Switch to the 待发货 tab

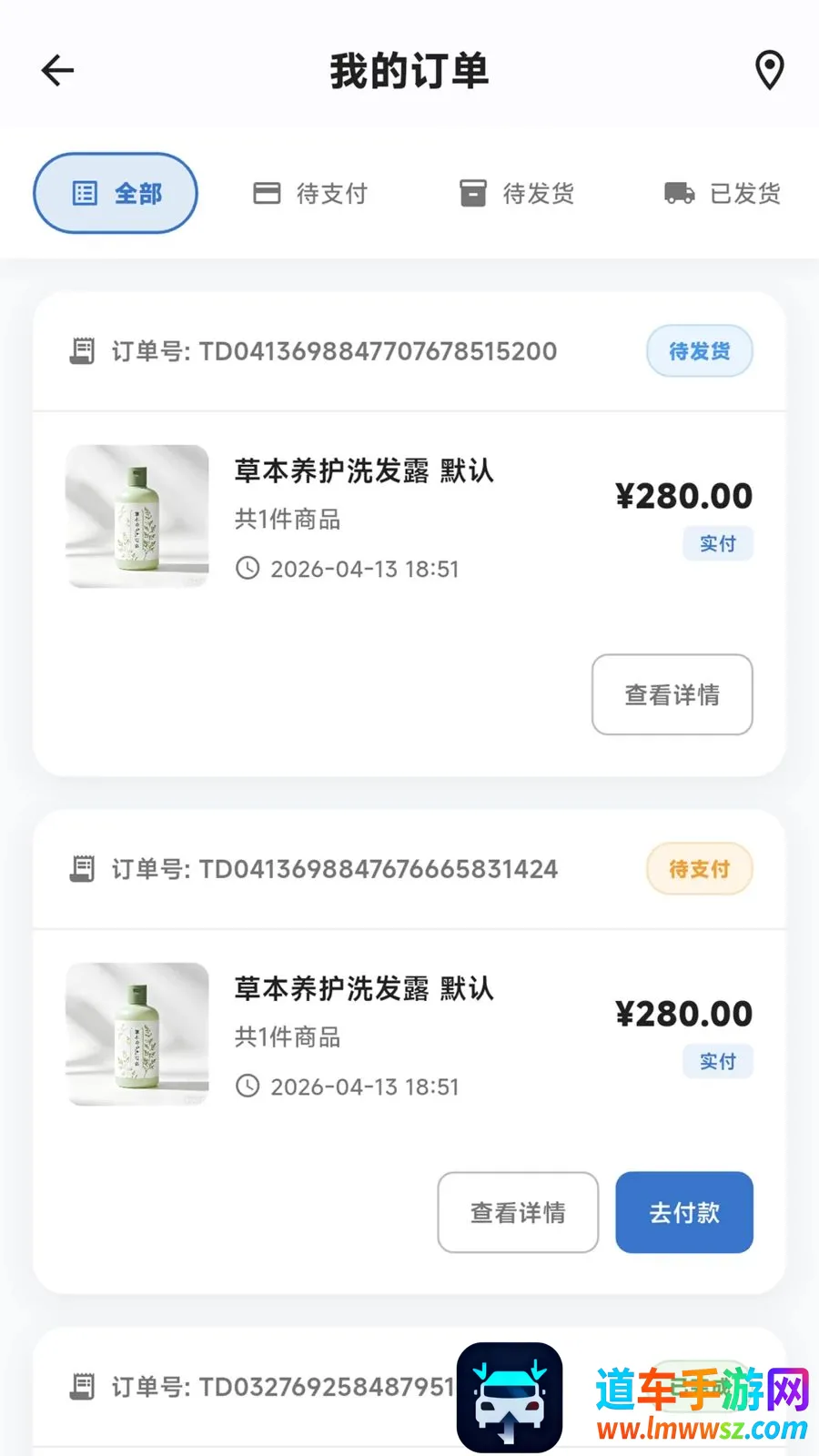517,193
